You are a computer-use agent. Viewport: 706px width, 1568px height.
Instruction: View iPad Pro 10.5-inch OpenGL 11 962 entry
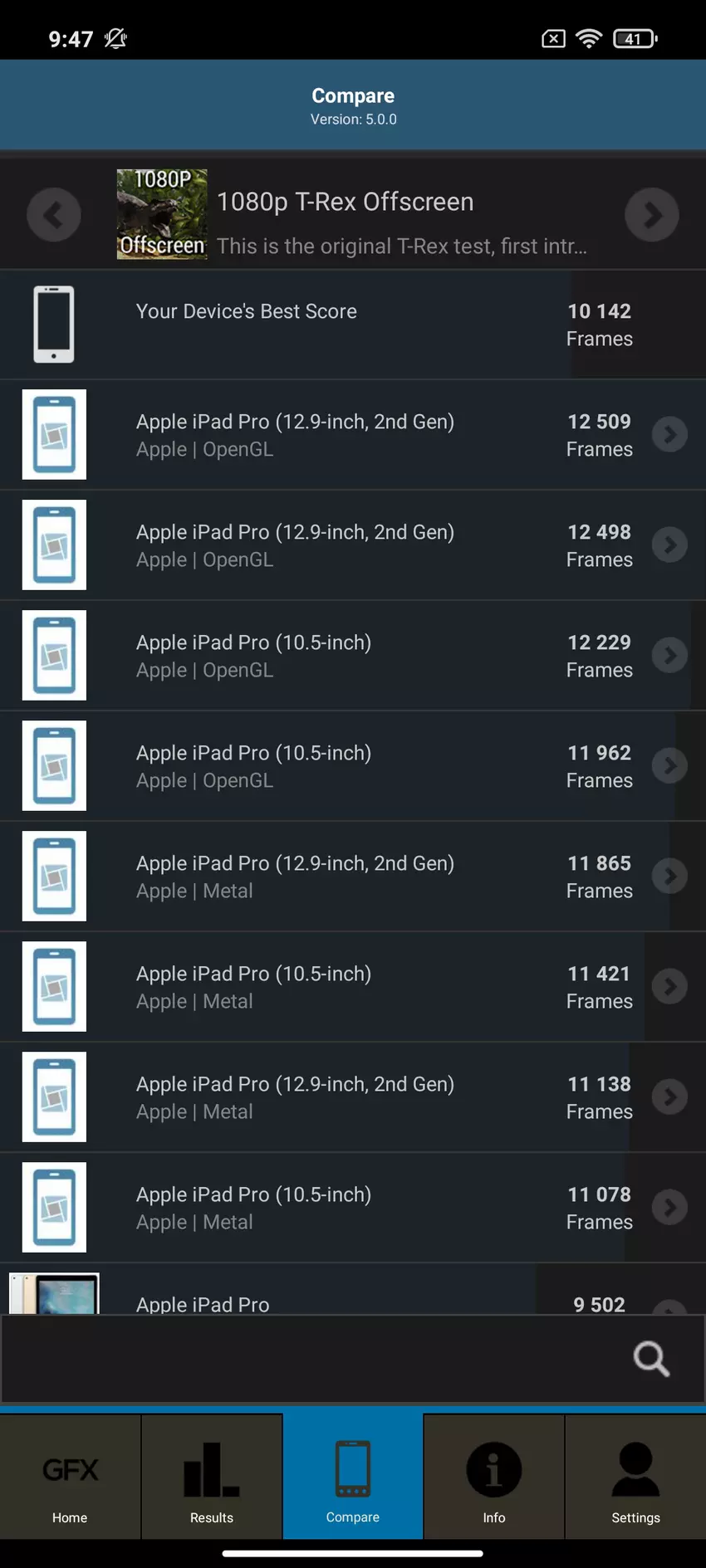coord(353,766)
